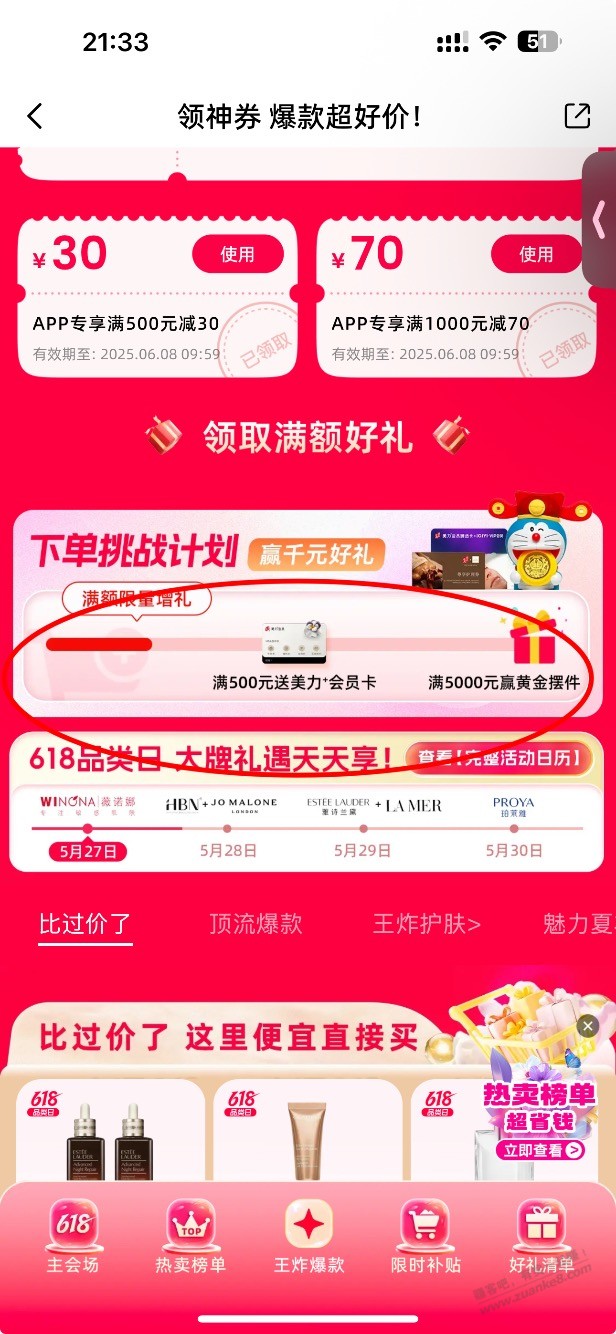Select the 5月30日 Proya date
This screenshot has width=616, height=1334.
point(512,850)
